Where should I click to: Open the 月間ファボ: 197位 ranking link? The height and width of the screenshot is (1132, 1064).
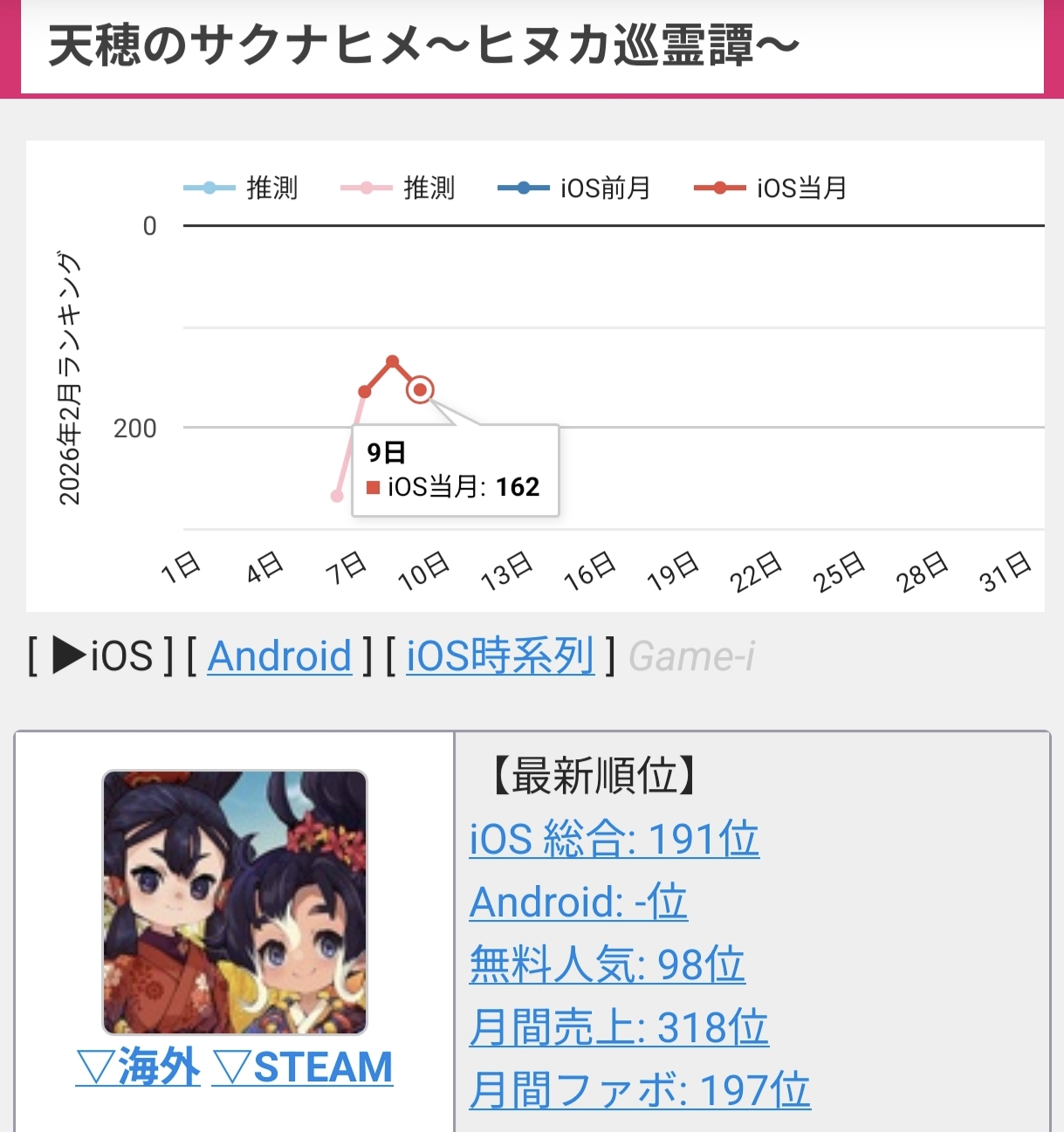(x=639, y=1091)
